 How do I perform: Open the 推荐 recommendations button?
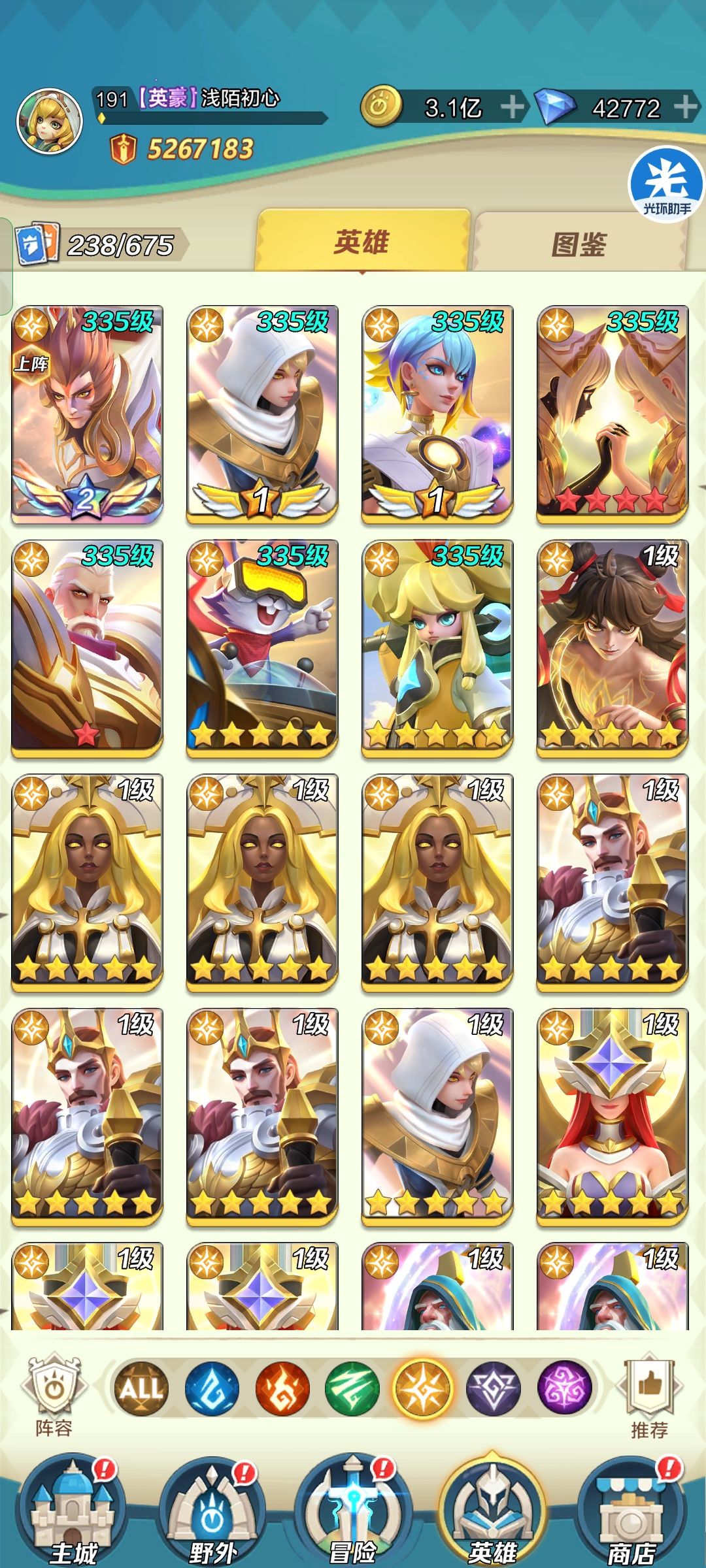[x=650, y=1396]
